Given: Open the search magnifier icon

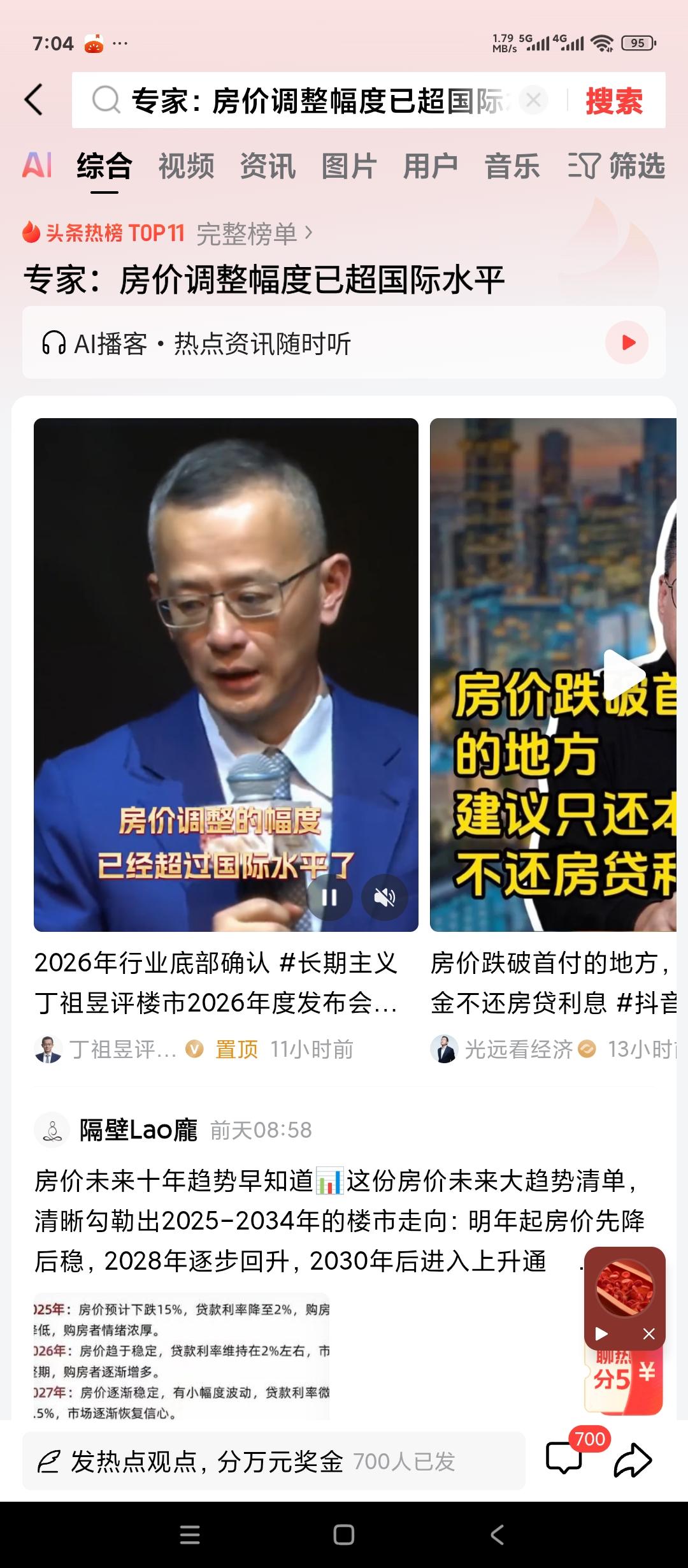Looking at the screenshot, I should pyautogui.click(x=106, y=101).
